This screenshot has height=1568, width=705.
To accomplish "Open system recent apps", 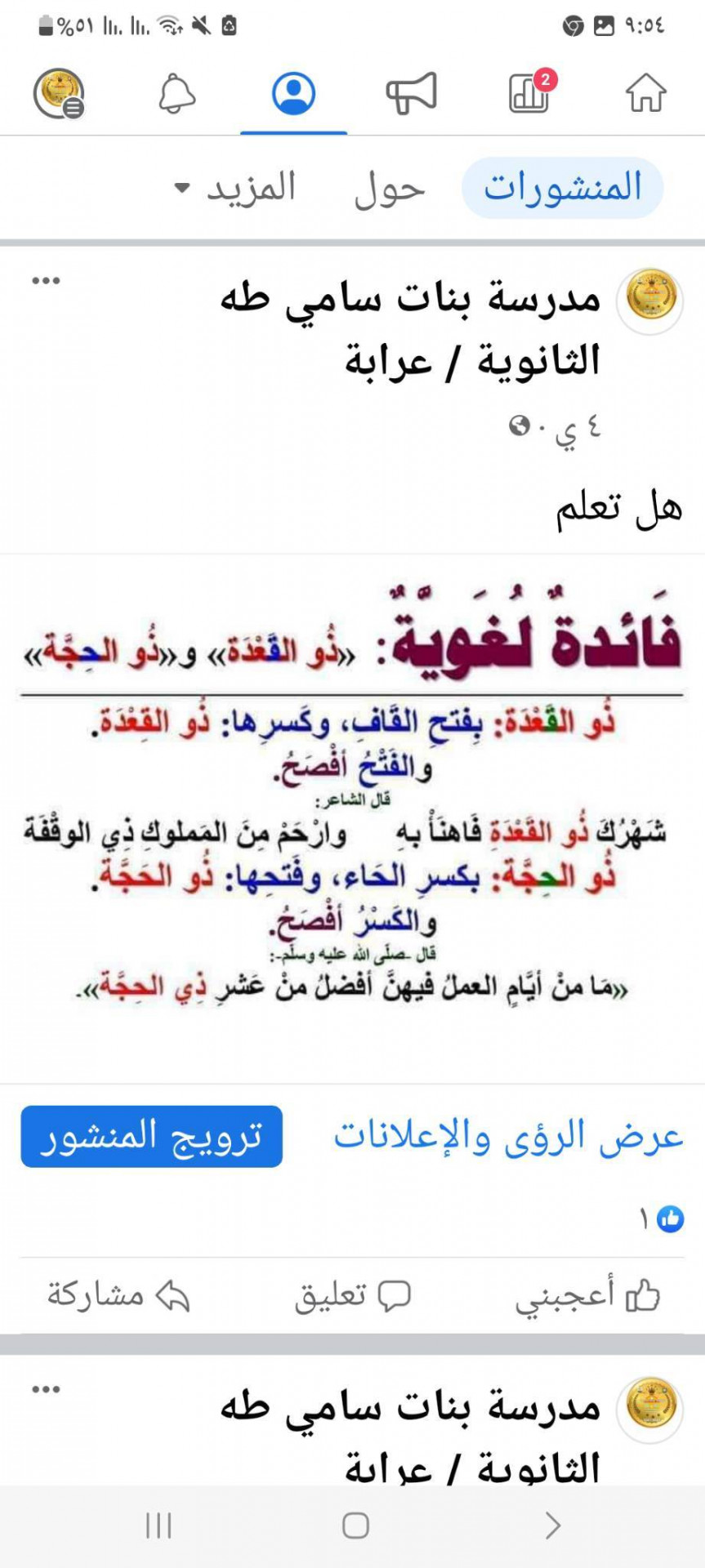I will [158, 1525].
